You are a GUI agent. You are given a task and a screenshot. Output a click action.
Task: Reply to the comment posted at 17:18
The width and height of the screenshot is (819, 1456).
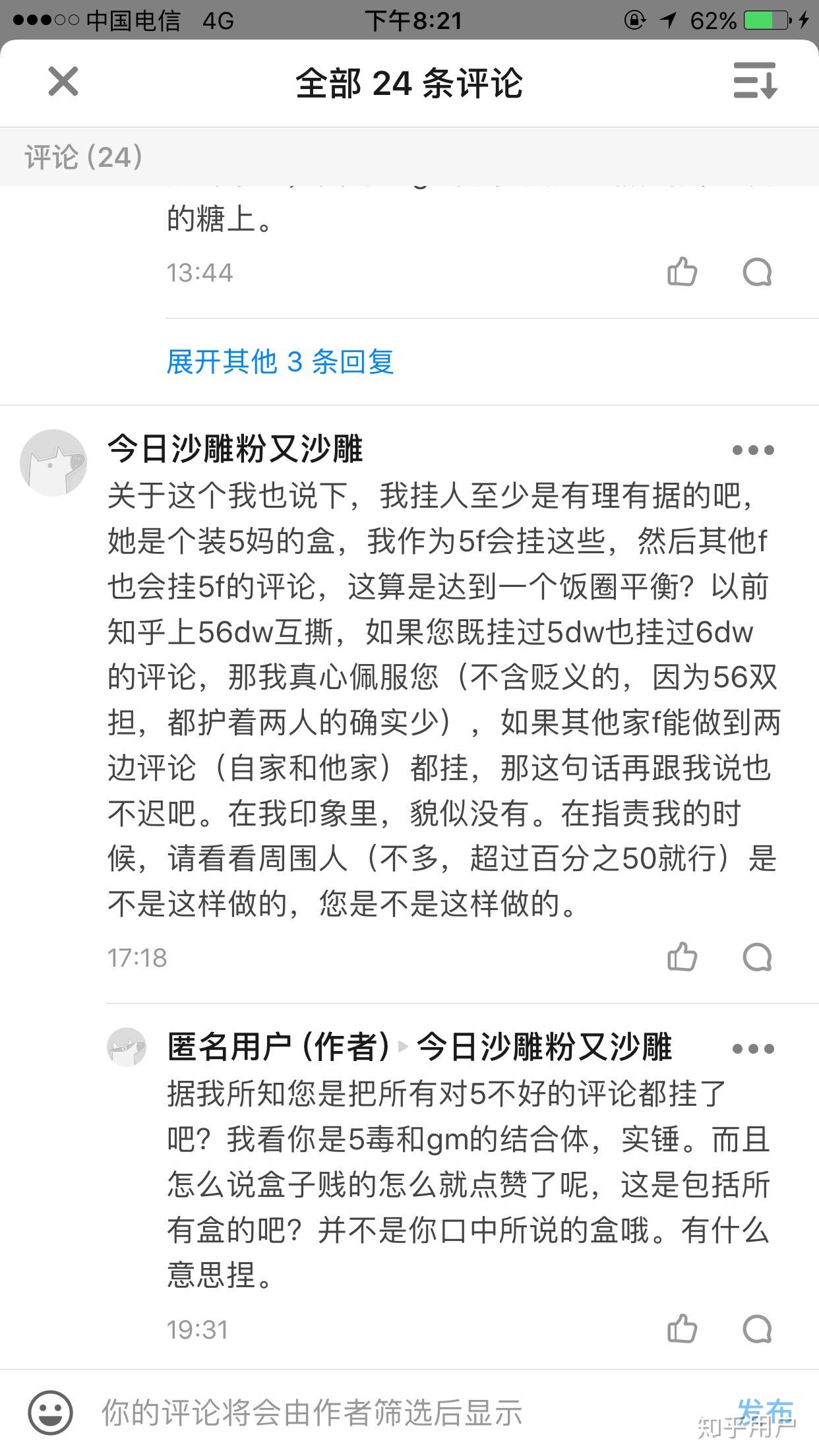pos(757,957)
